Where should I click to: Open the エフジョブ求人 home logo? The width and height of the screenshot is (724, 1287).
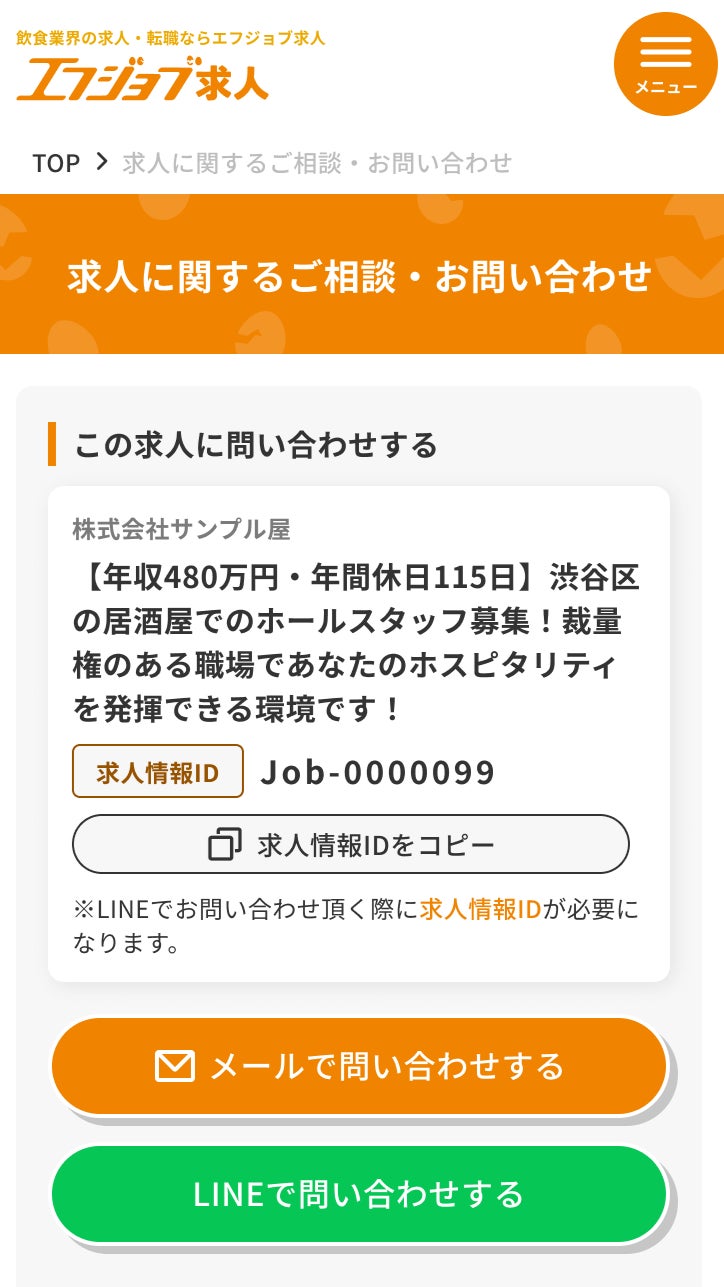[x=143, y=79]
